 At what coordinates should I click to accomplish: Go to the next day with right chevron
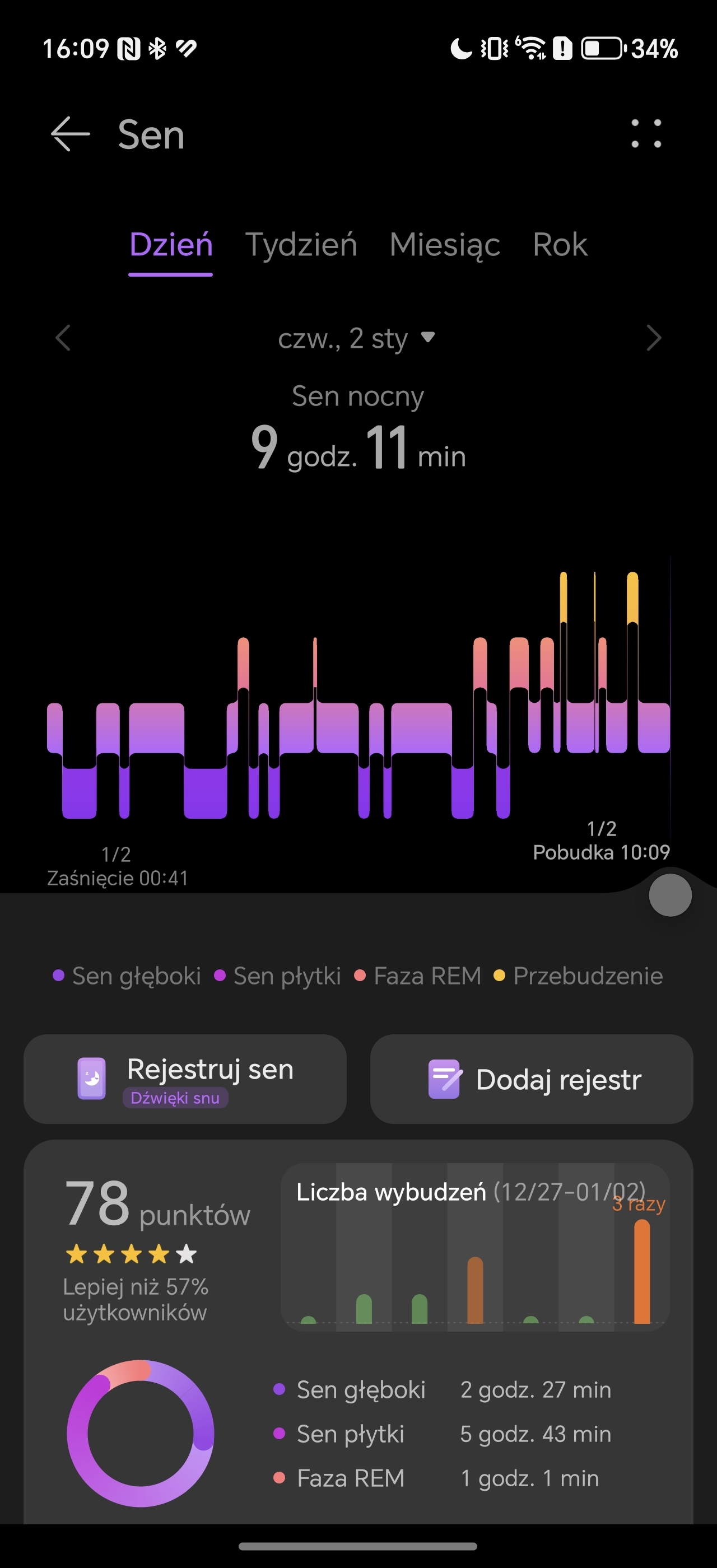[654, 338]
